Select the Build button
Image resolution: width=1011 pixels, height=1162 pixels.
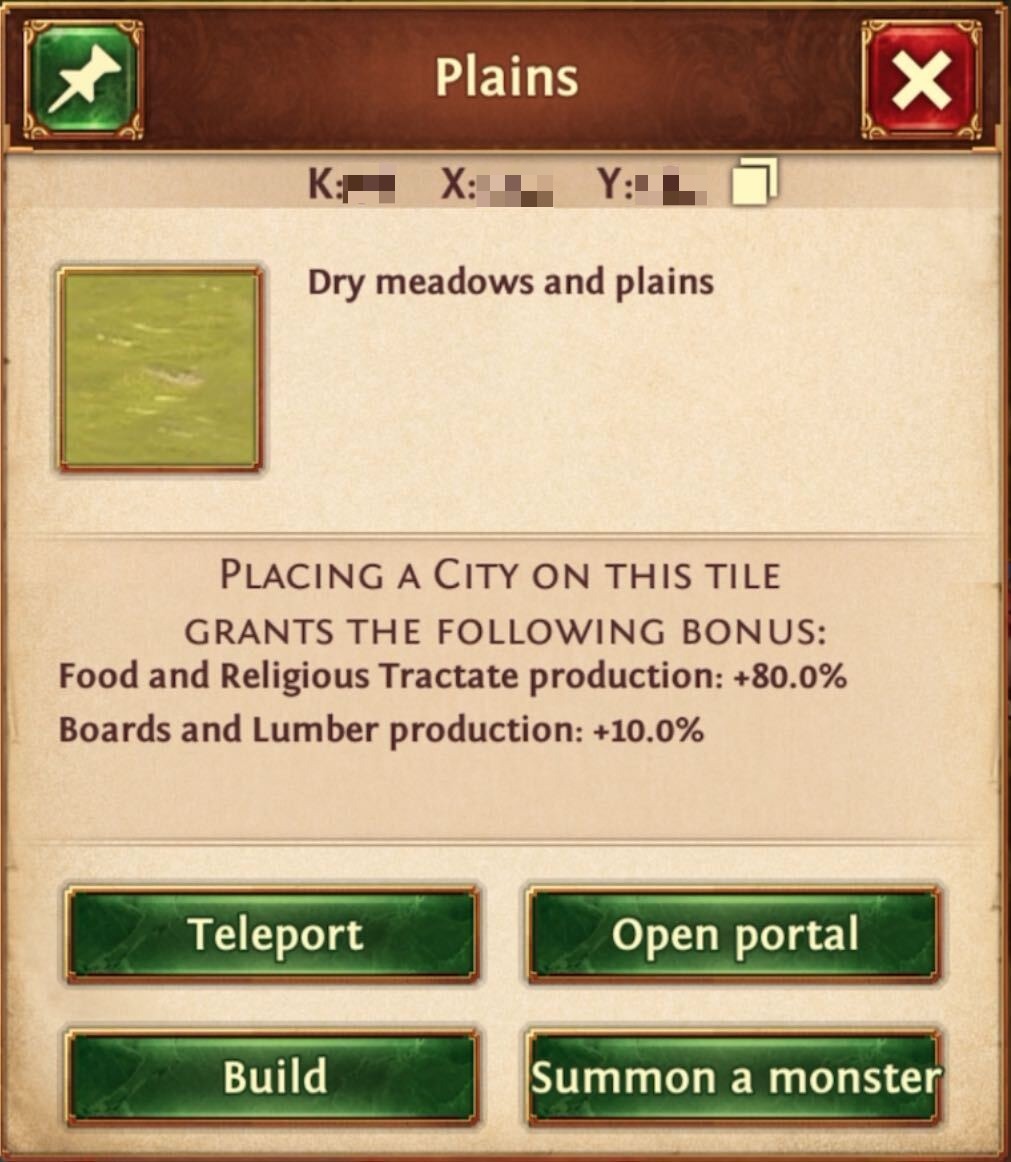coord(272,1077)
